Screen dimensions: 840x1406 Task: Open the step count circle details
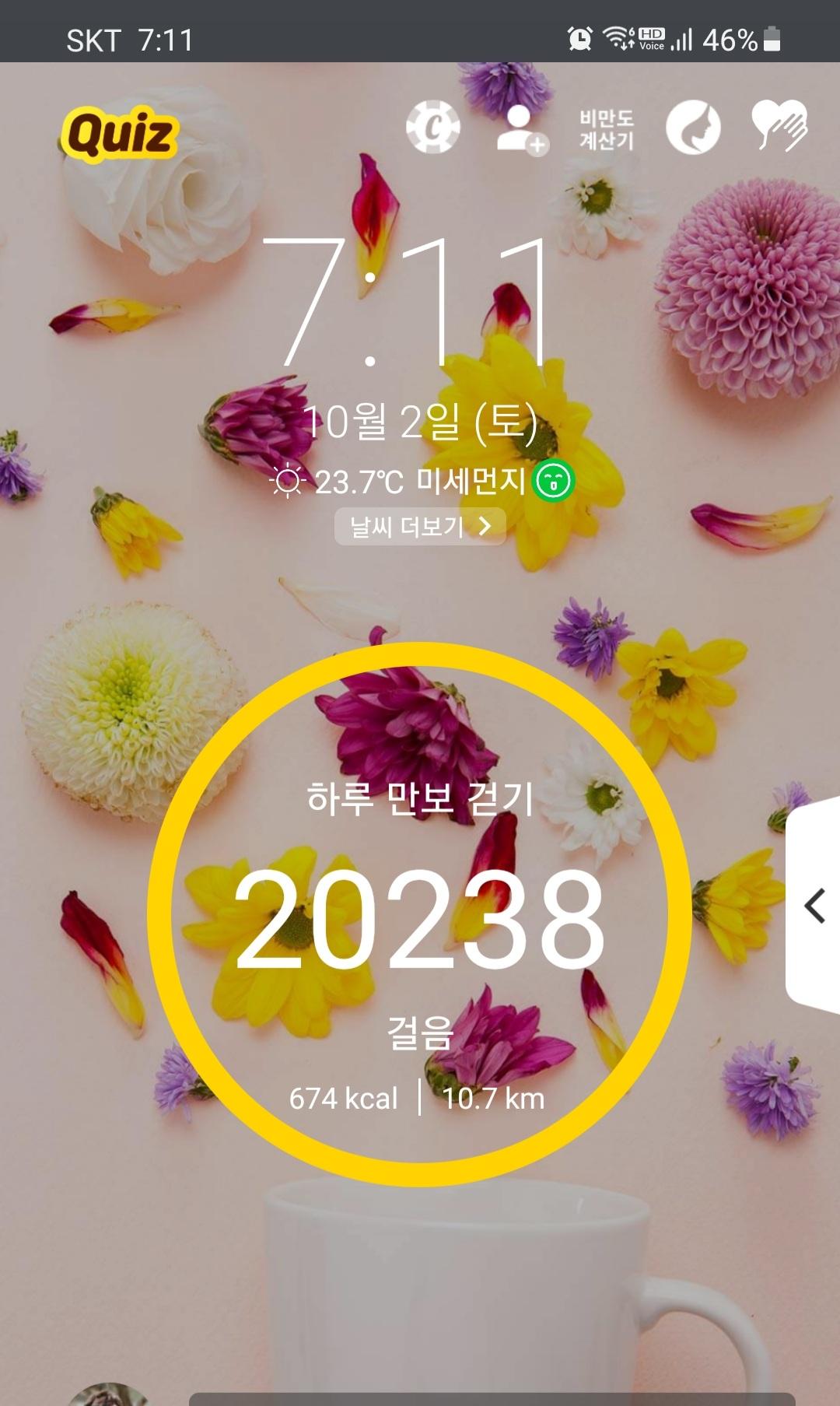click(x=419, y=914)
